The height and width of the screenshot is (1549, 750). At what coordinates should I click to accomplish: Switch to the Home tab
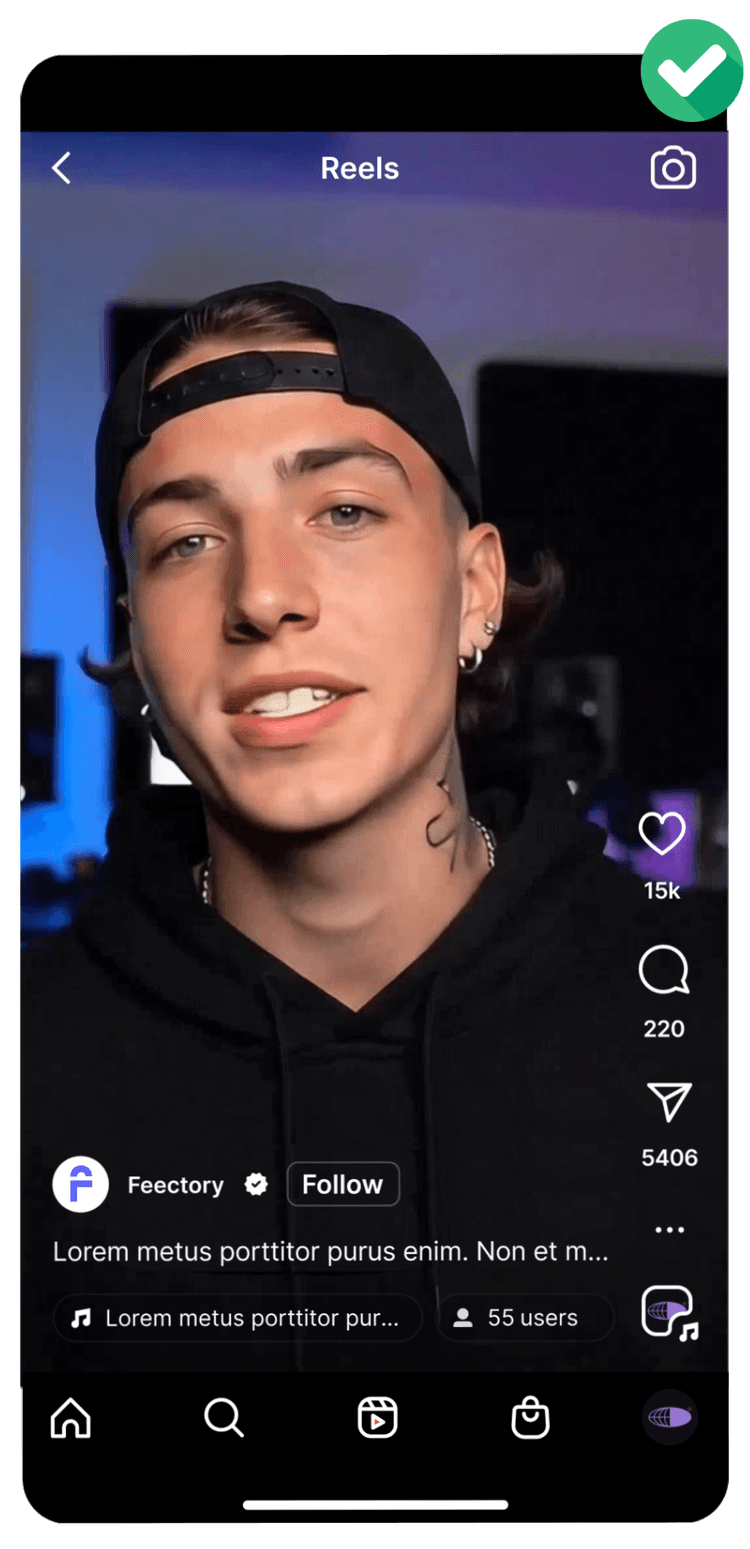coord(71,1418)
